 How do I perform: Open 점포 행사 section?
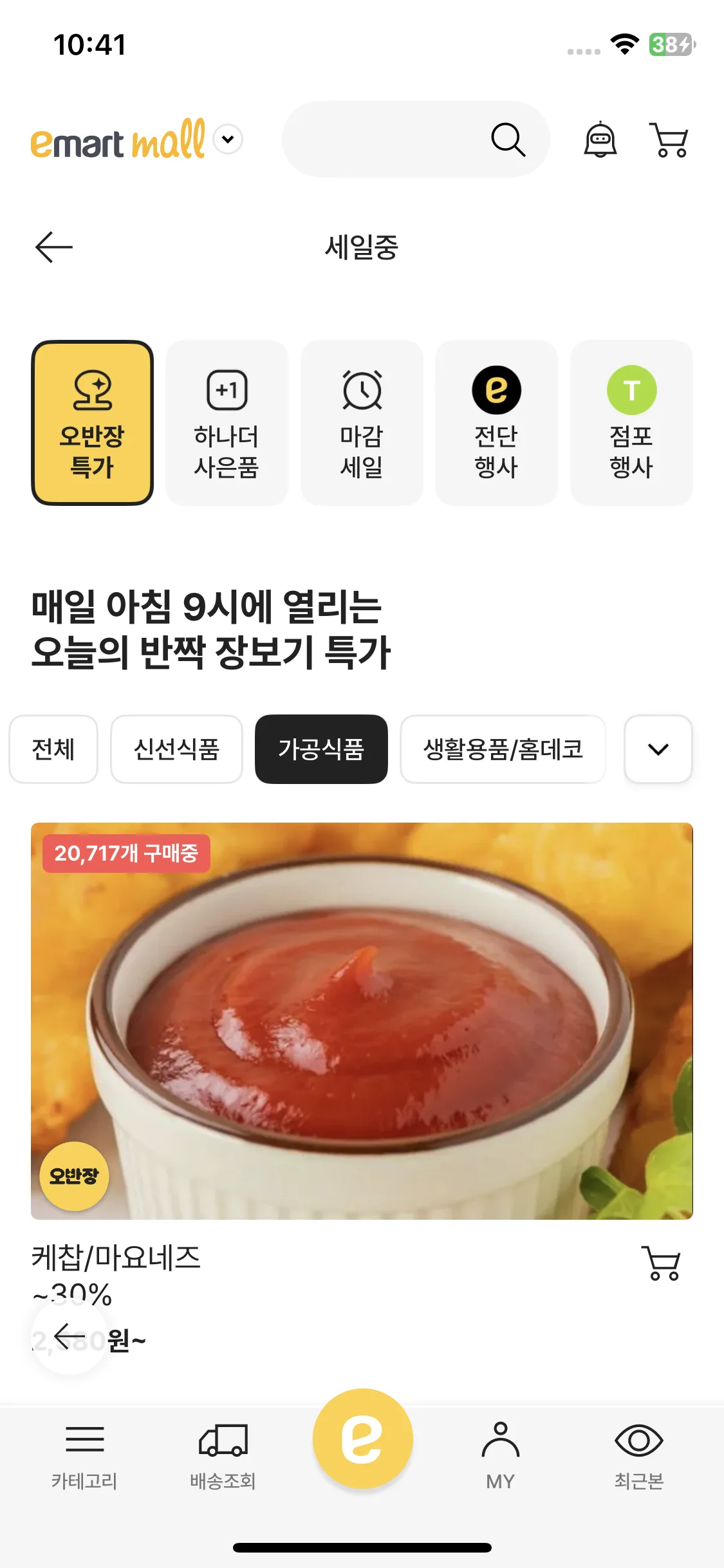point(631,423)
